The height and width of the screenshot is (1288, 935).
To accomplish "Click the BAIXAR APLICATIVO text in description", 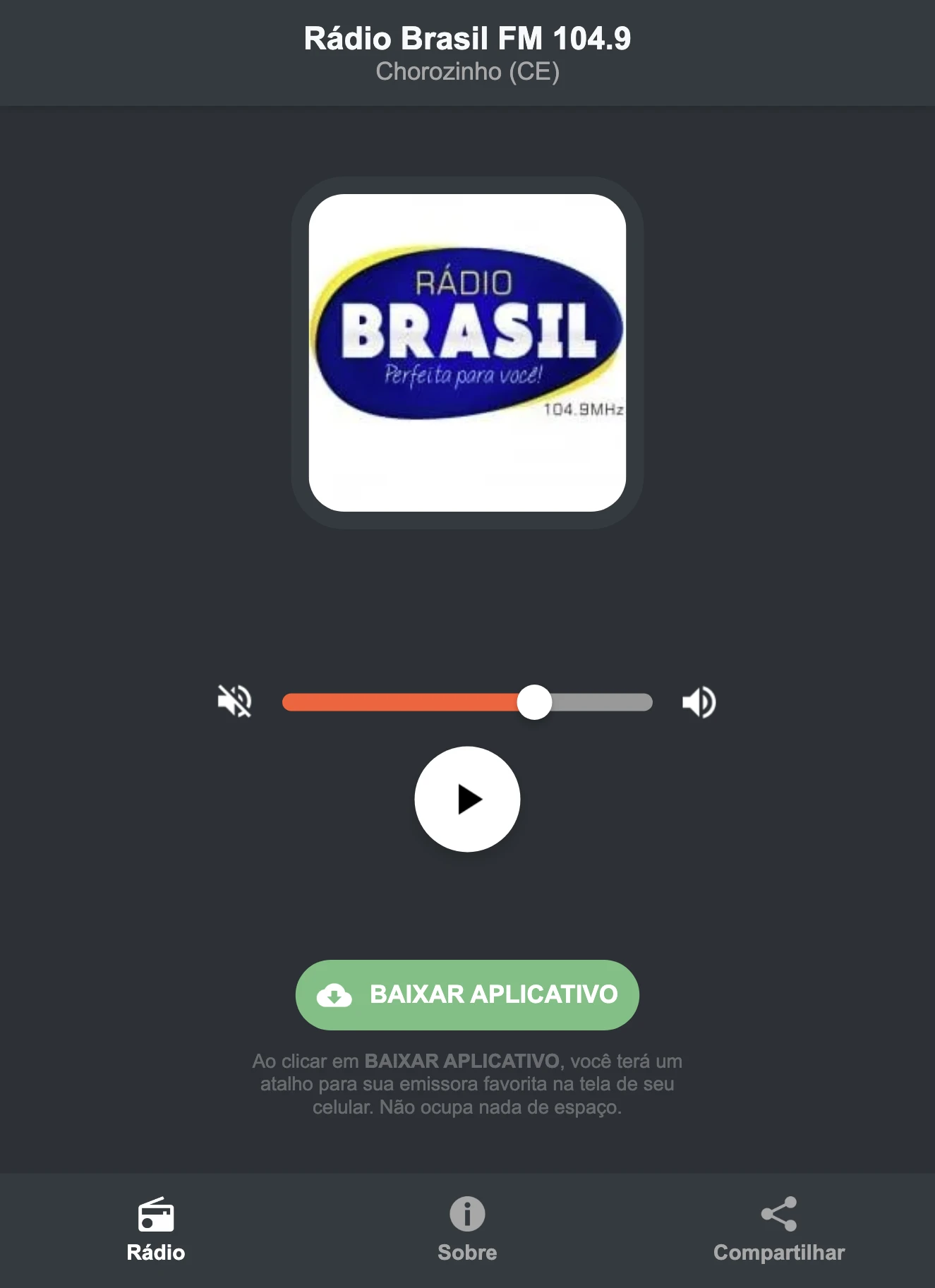I will [462, 1061].
